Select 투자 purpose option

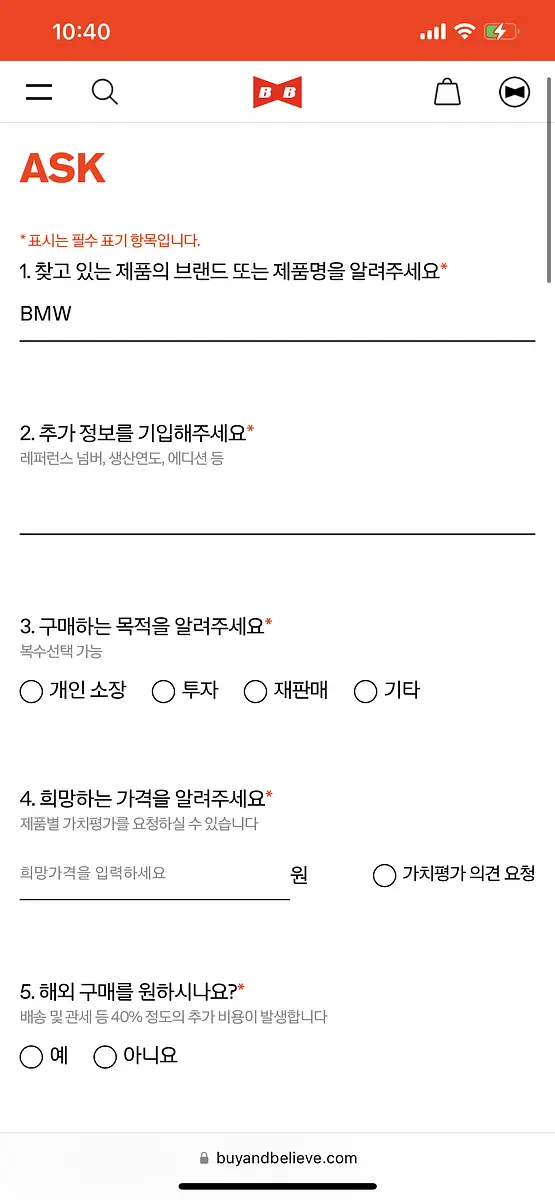click(185, 690)
